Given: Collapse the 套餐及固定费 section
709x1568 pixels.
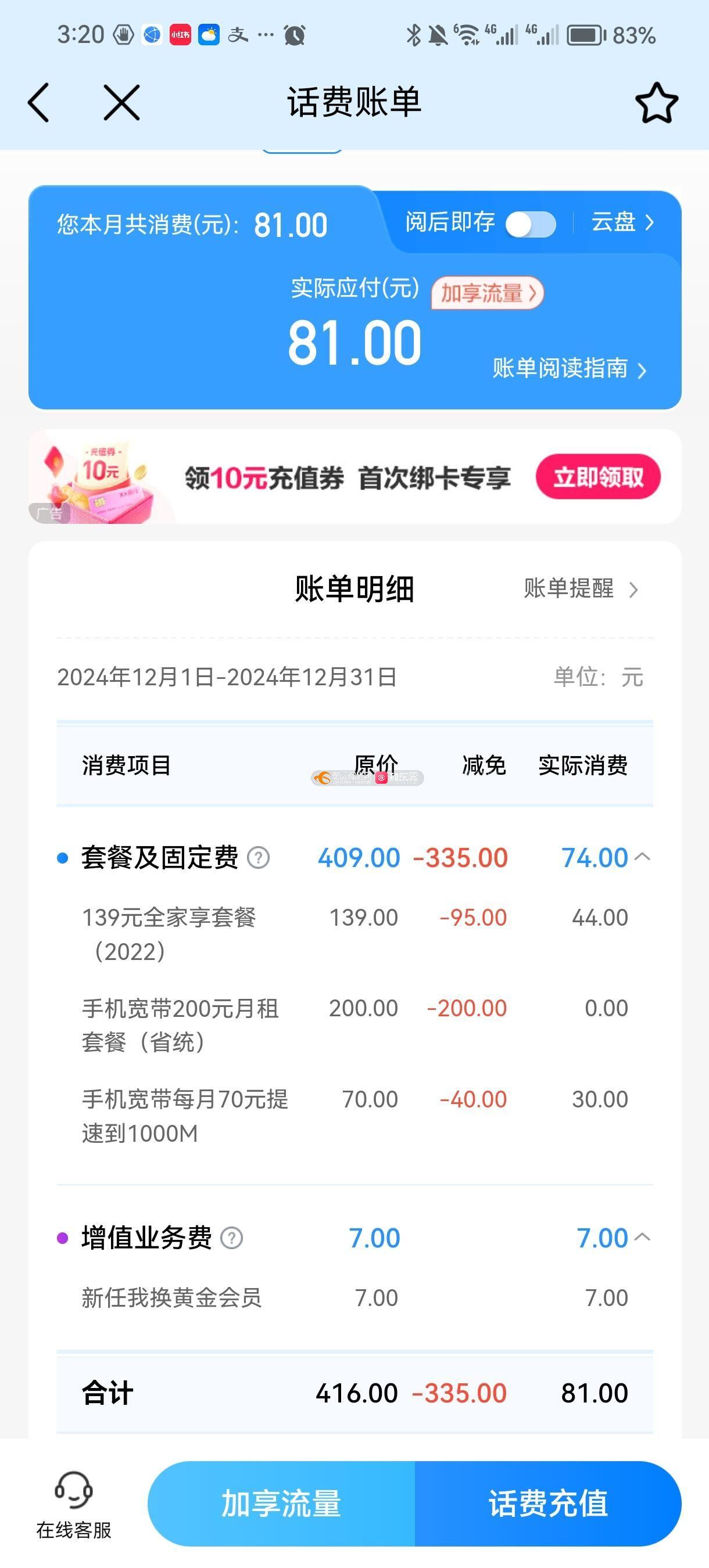Looking at the screenshot, I should (x=642, y=857).
